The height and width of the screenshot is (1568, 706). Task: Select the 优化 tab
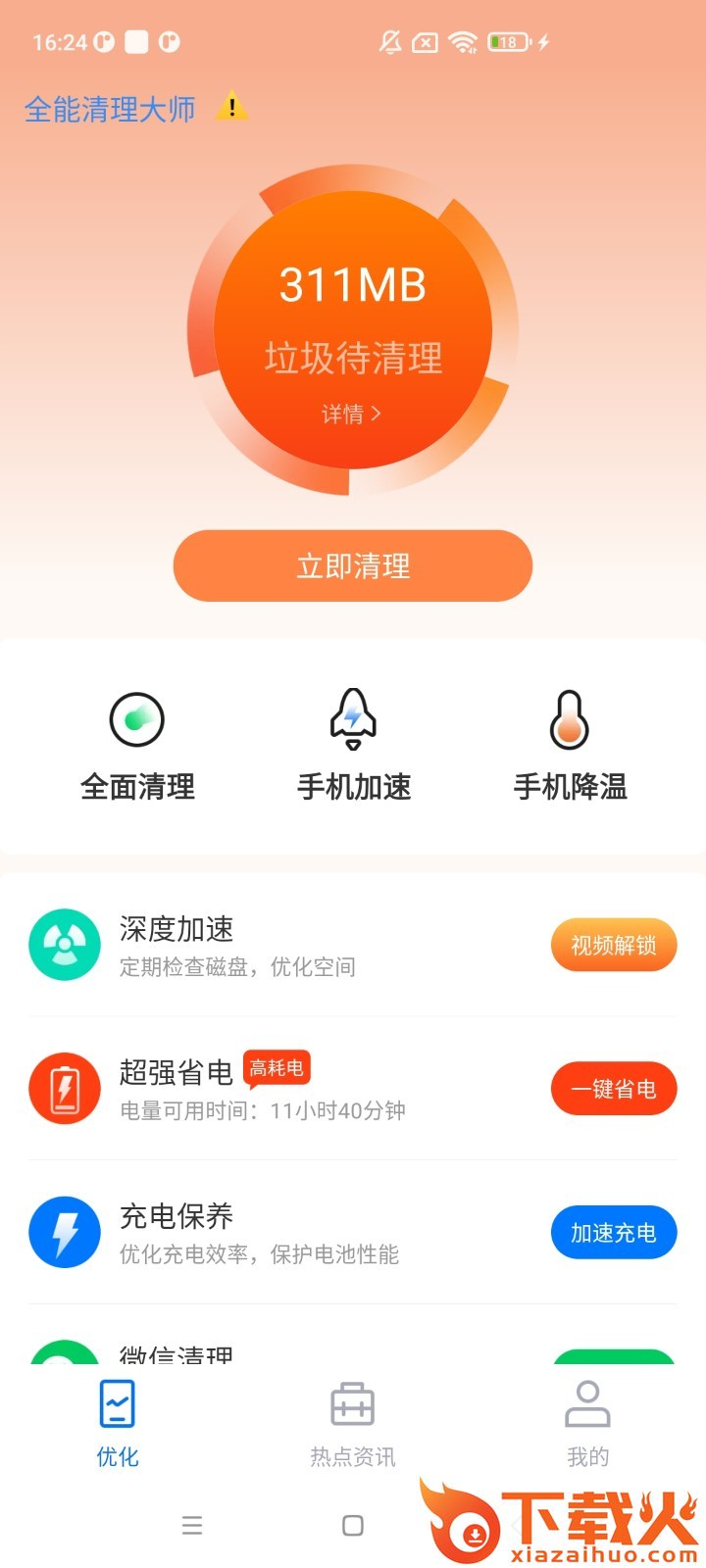(118, 1424)
